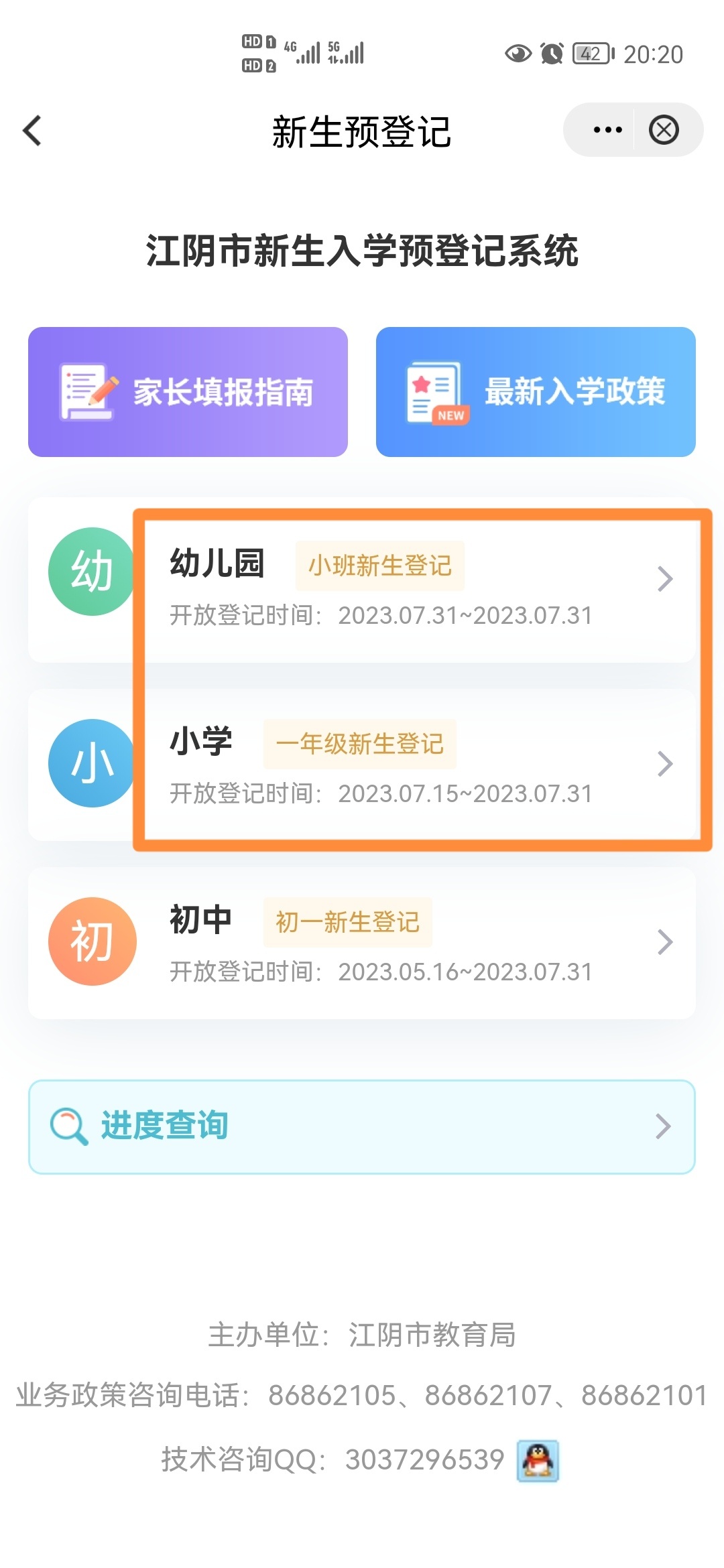724x1568 pixels.
Task: Go back from 新生预登记 page
Action: point(32,130)
